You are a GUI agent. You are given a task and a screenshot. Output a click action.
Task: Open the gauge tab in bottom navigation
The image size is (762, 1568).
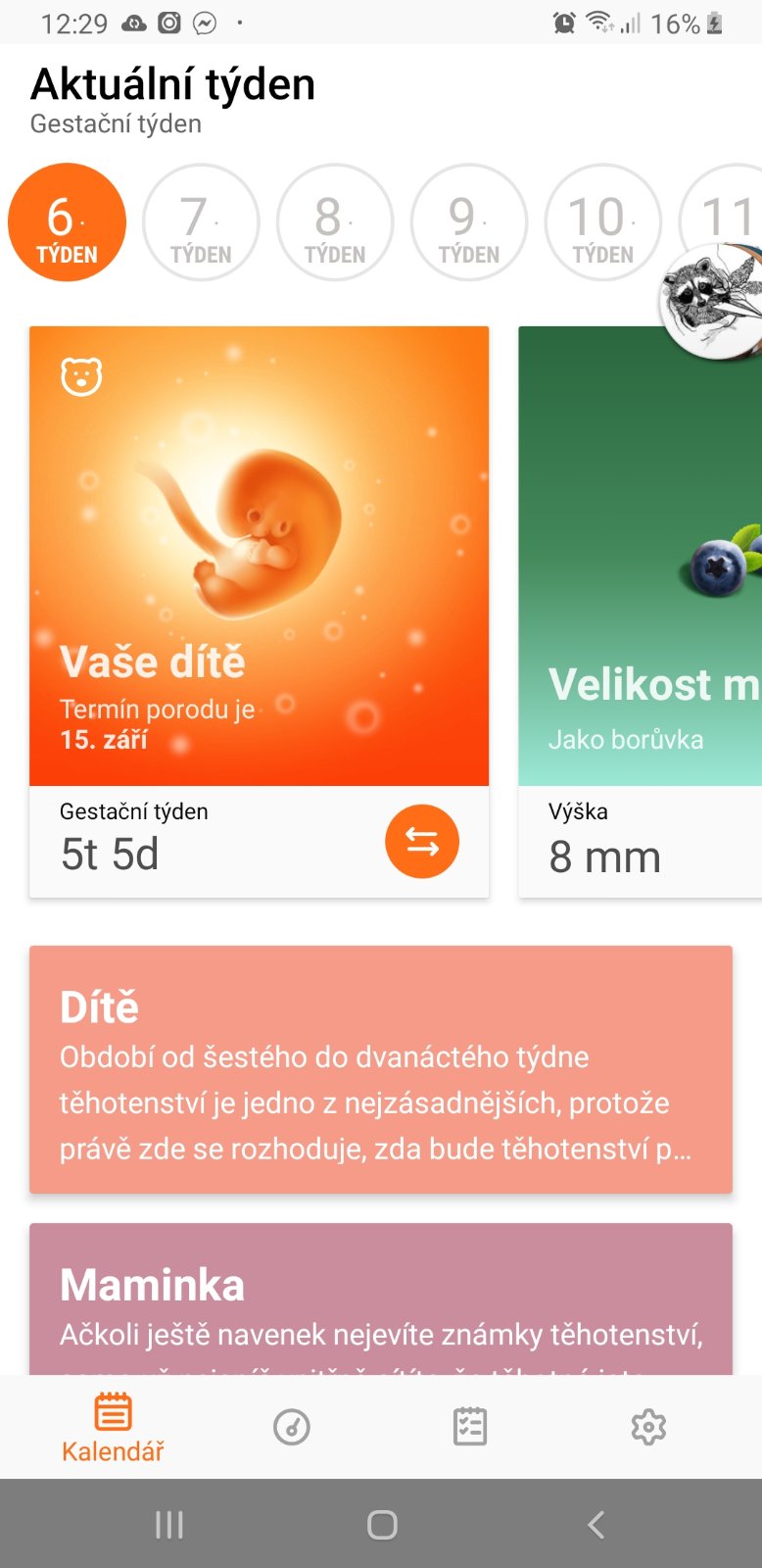tap(292, 1427)
